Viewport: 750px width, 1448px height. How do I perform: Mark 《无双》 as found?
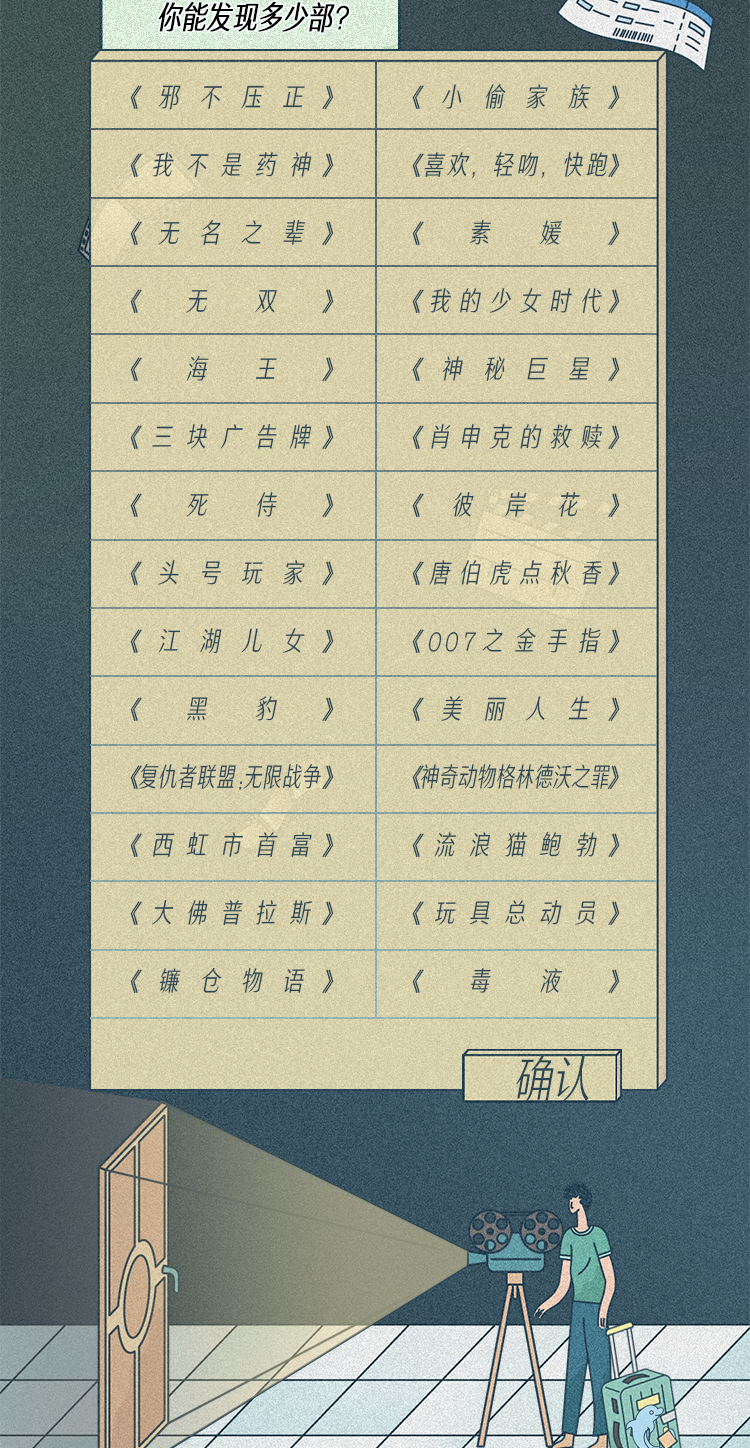(232, 301)
